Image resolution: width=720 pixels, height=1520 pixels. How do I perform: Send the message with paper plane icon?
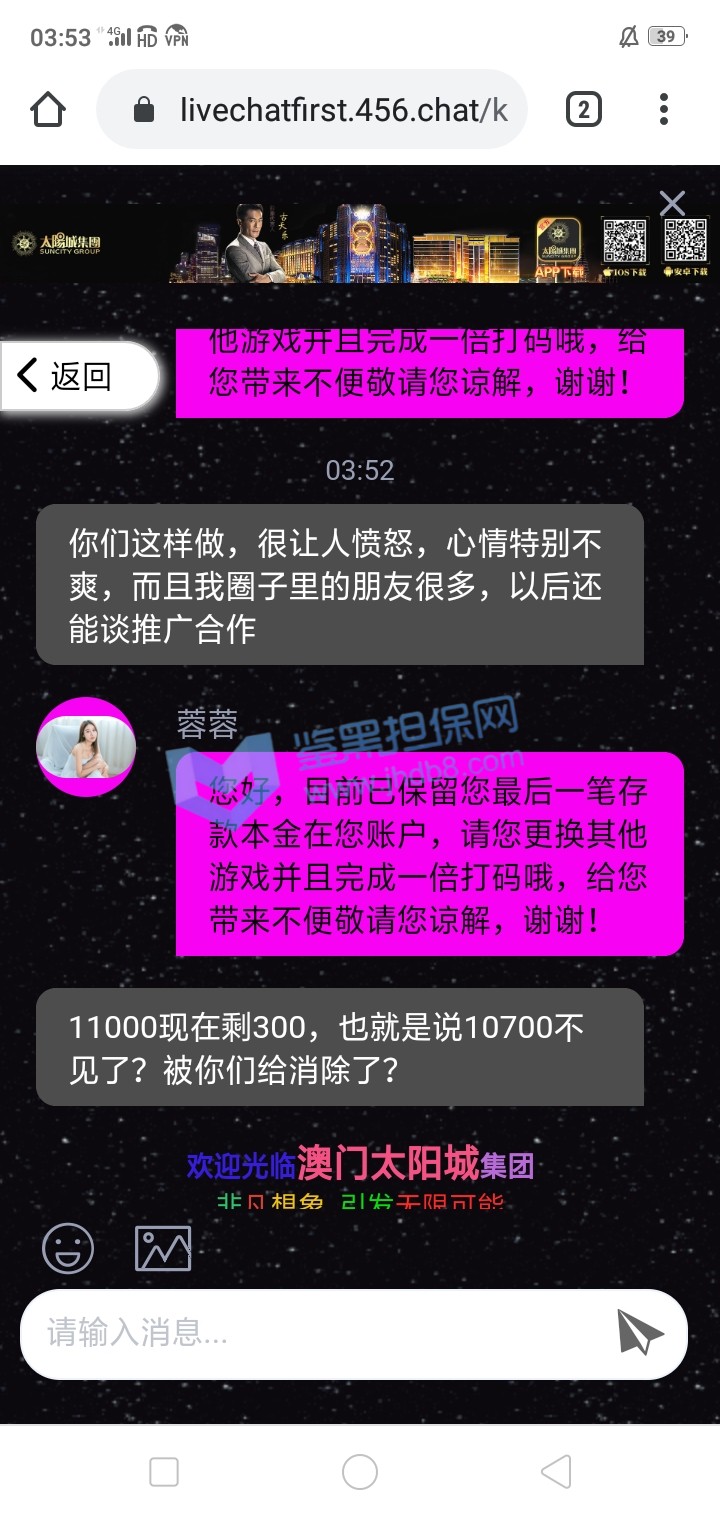tap(640, 1333)
